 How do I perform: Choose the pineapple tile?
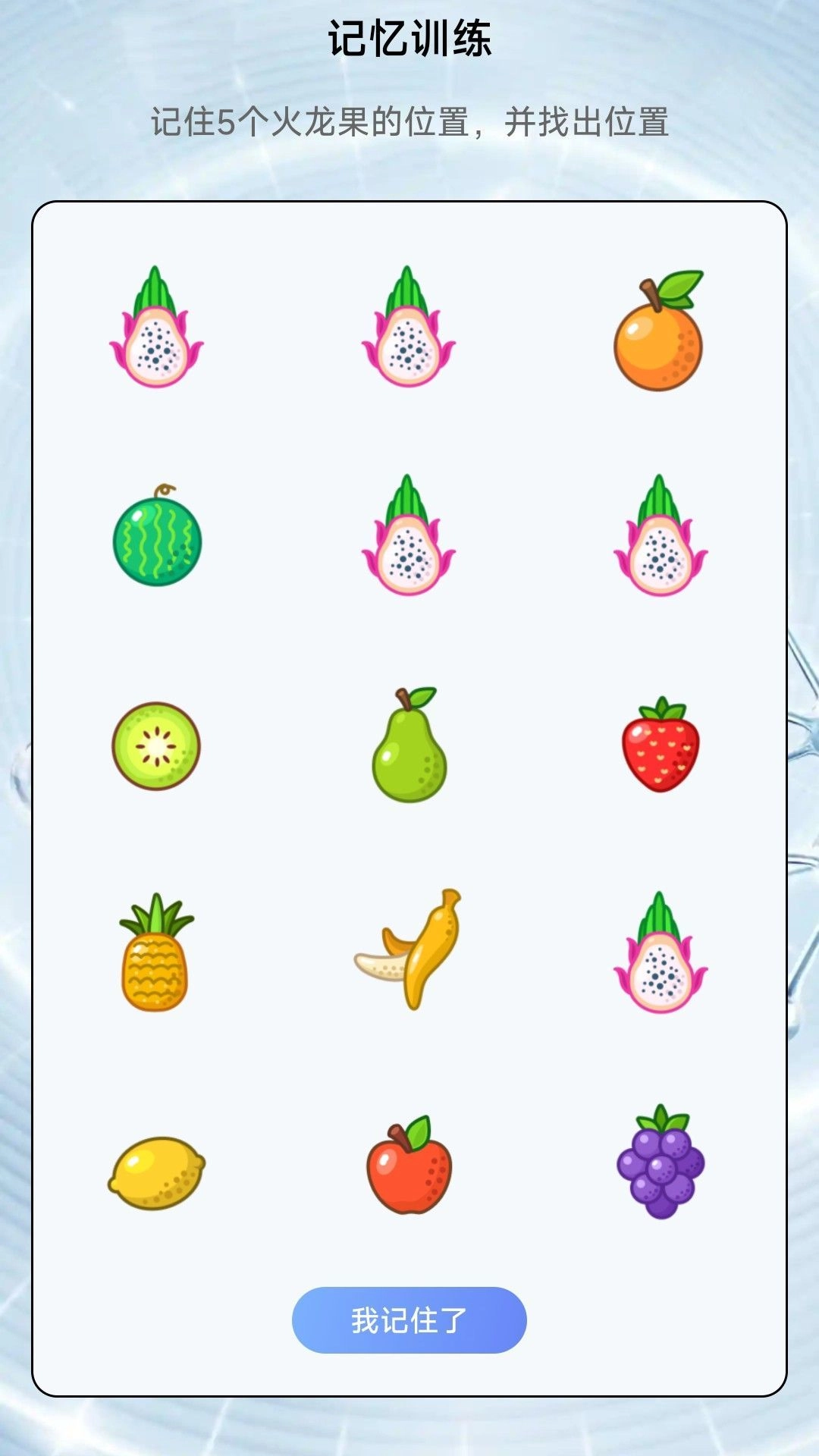point(155,954)
